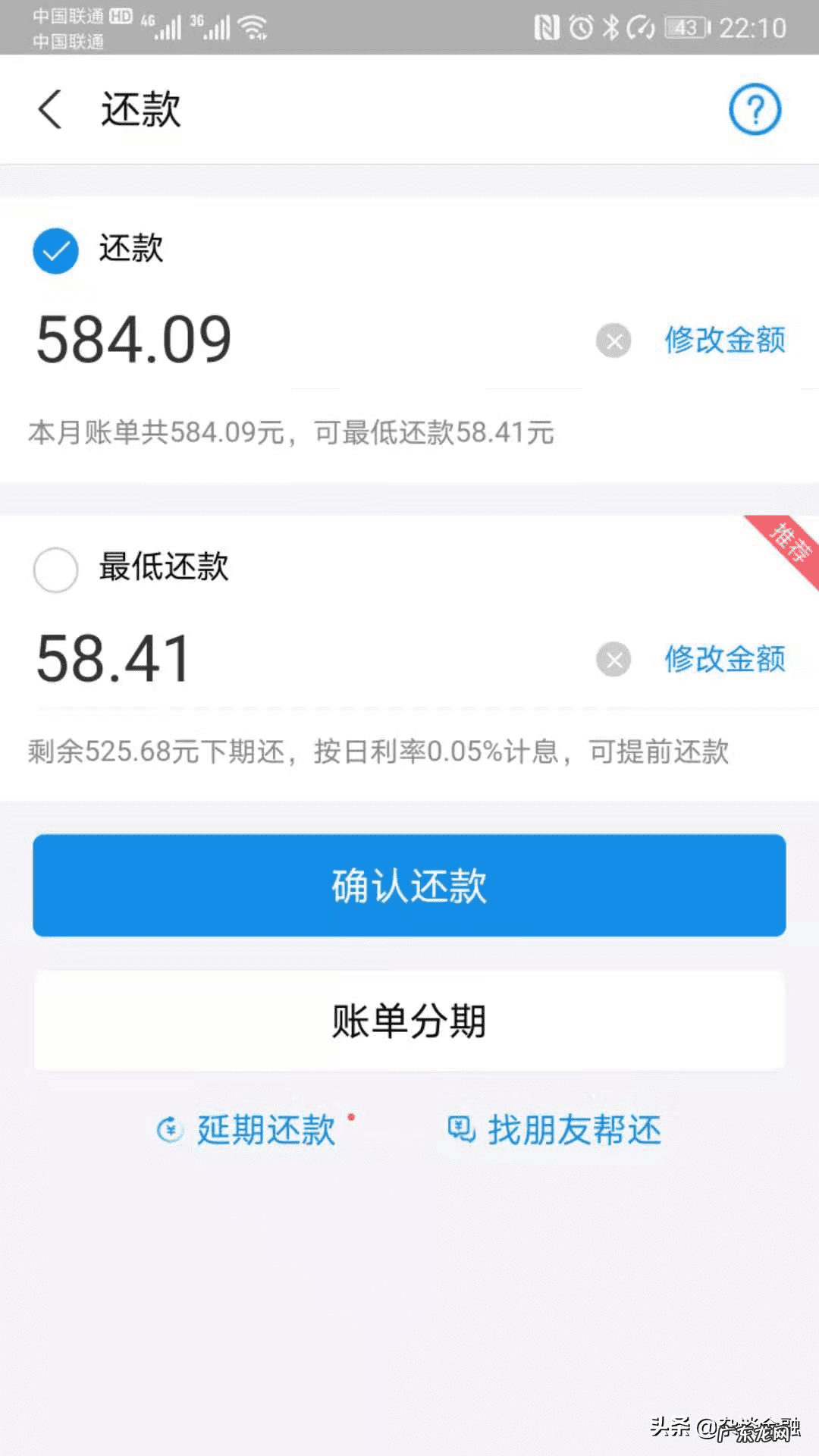The image size is (819, 1456).
Task: Click the clear icon beside 58.41
Action: tap(612, 659)
